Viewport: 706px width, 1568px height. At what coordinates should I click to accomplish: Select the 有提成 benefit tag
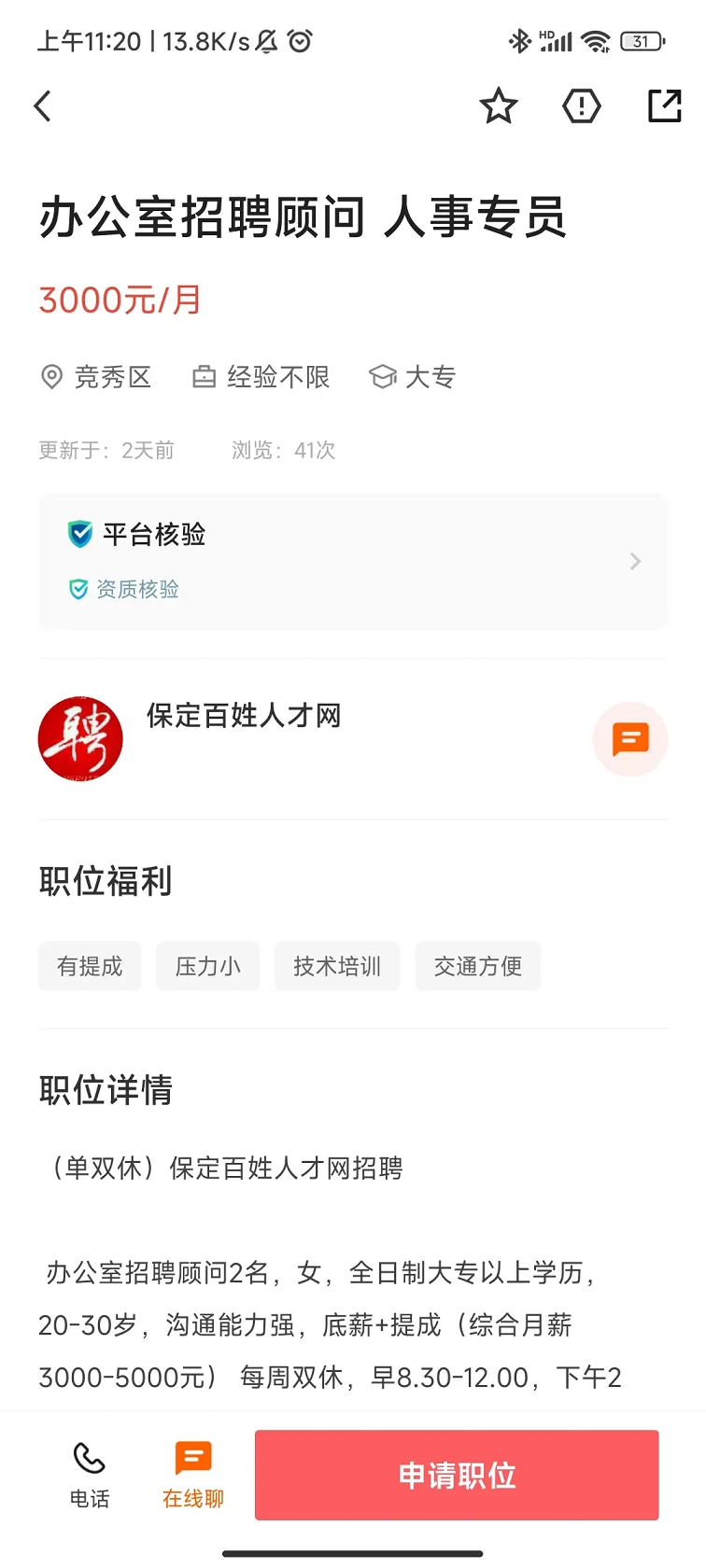(x=90, y=966)
